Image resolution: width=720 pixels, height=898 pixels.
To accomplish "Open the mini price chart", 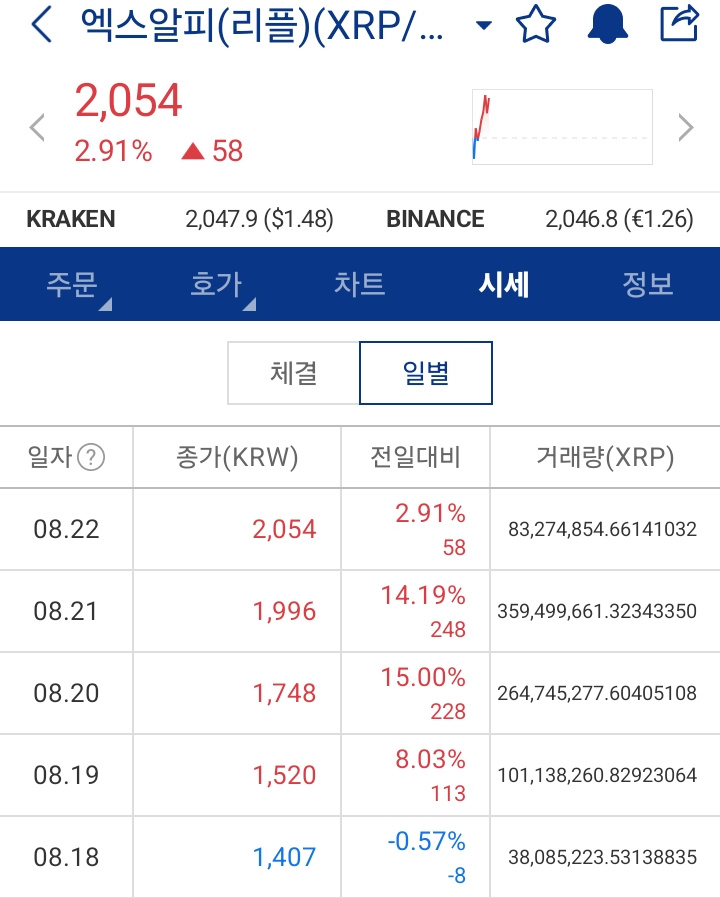I will click(x=562, y=127).
